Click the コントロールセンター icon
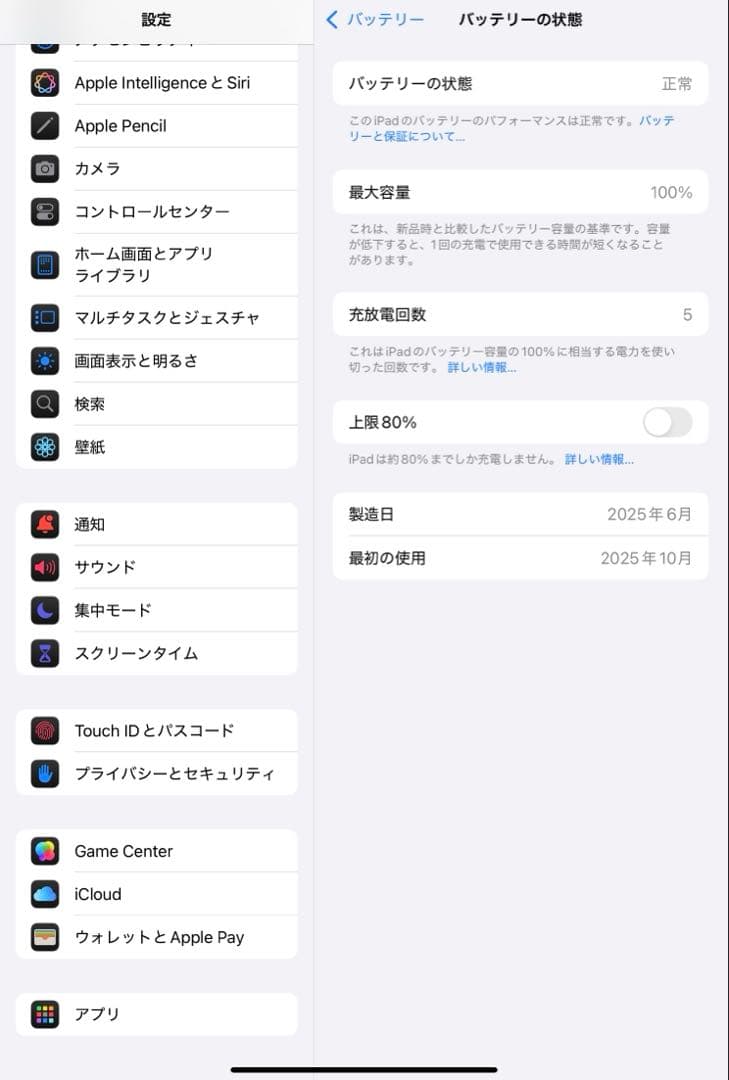 tap(45, 212)
